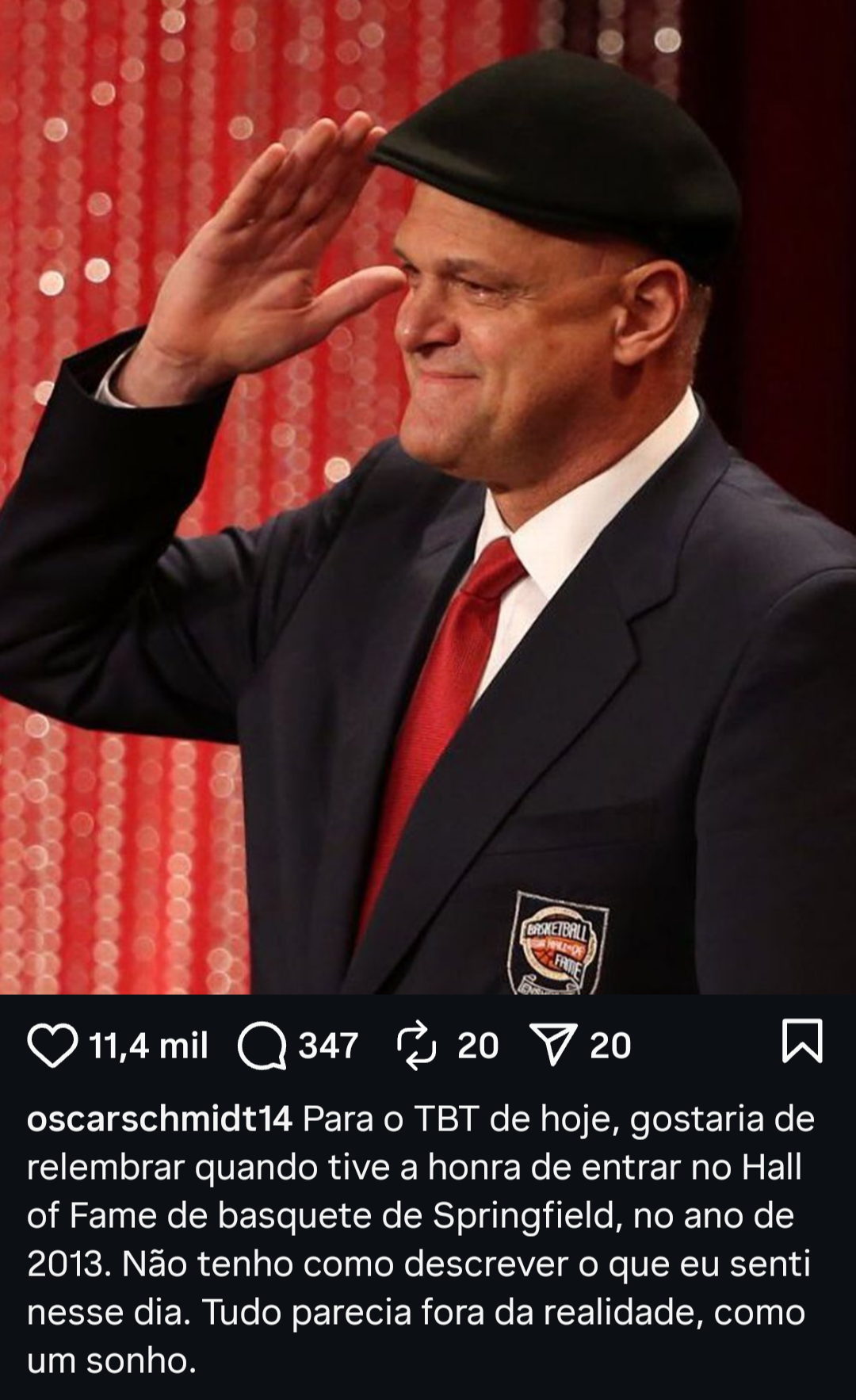856x1400 pixels.
Task: Like the post with the heart icon
Action: (52, 1046)
